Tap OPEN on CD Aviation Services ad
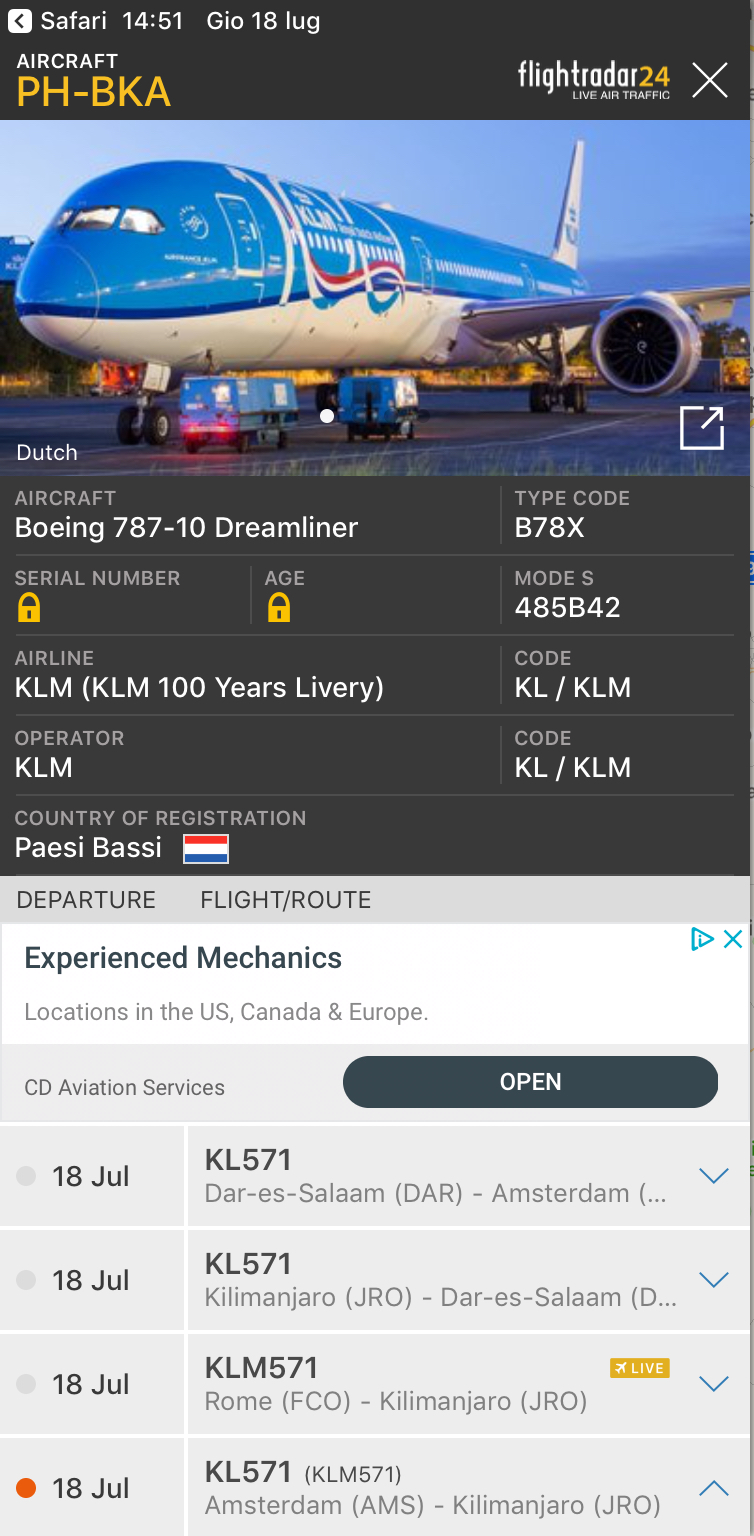Viewport: 754px width, 1536px height. click(530, 1082)
